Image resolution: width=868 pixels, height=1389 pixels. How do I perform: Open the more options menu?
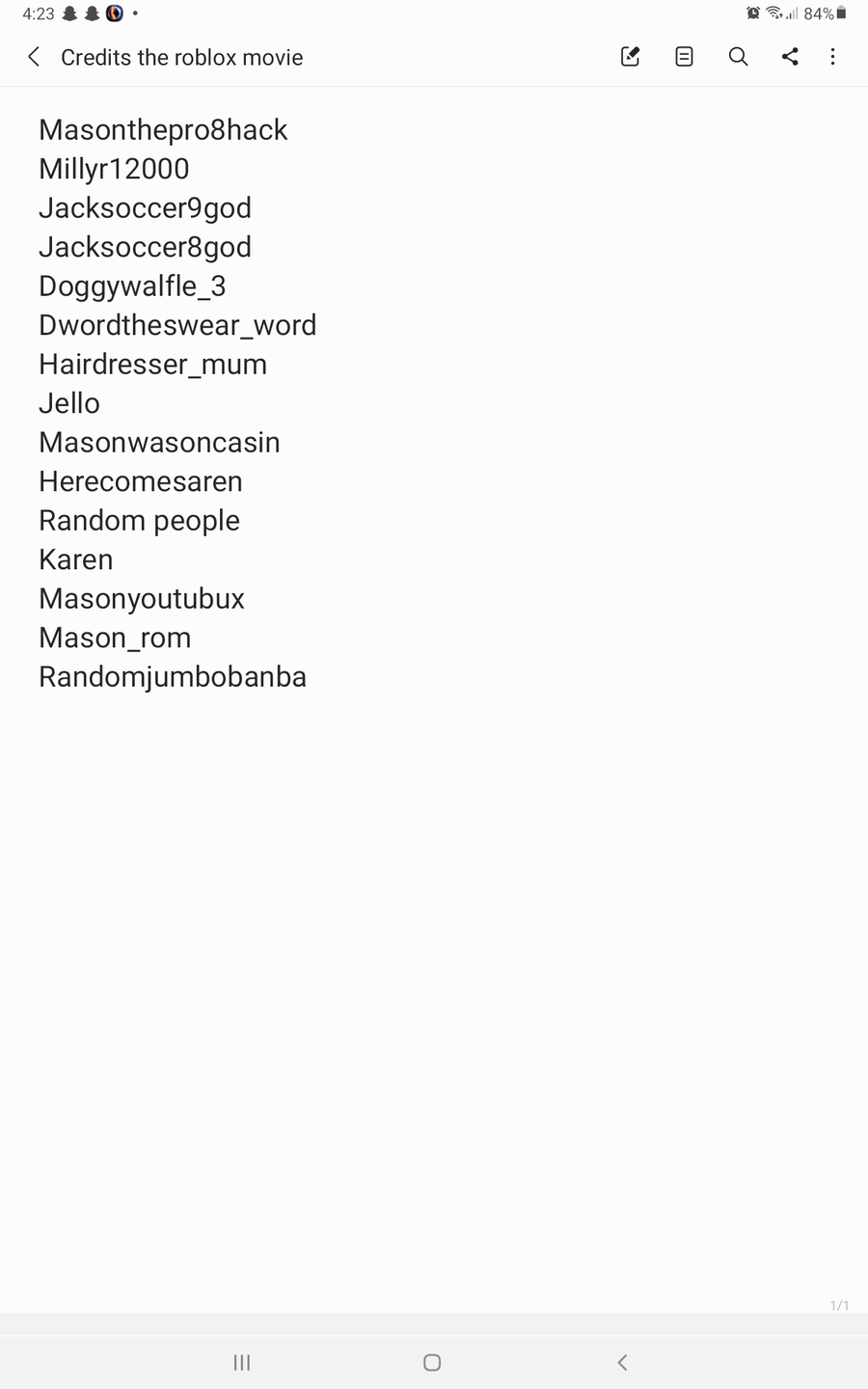pos(832,57)
